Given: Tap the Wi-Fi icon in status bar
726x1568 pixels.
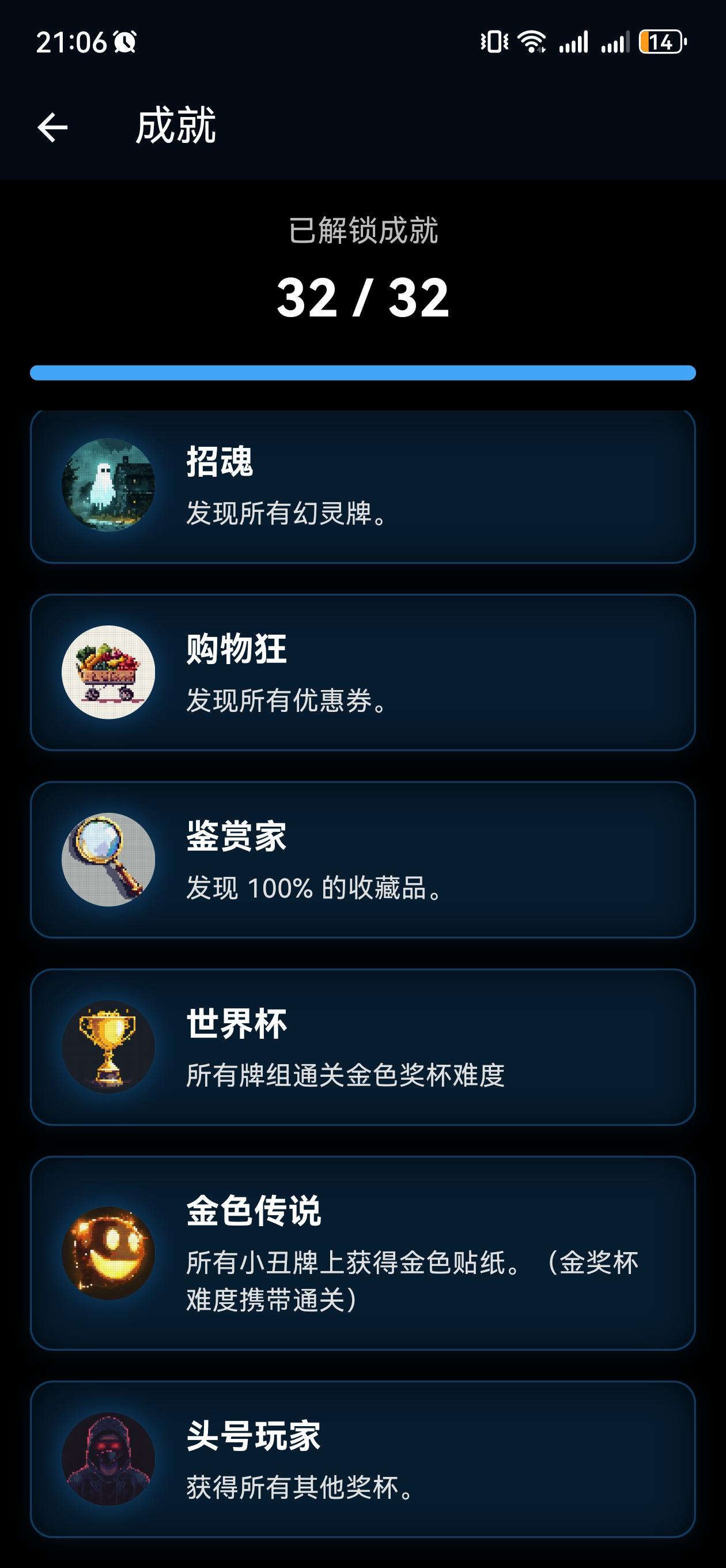Looking at the screenshot, I should coord(532,42).
